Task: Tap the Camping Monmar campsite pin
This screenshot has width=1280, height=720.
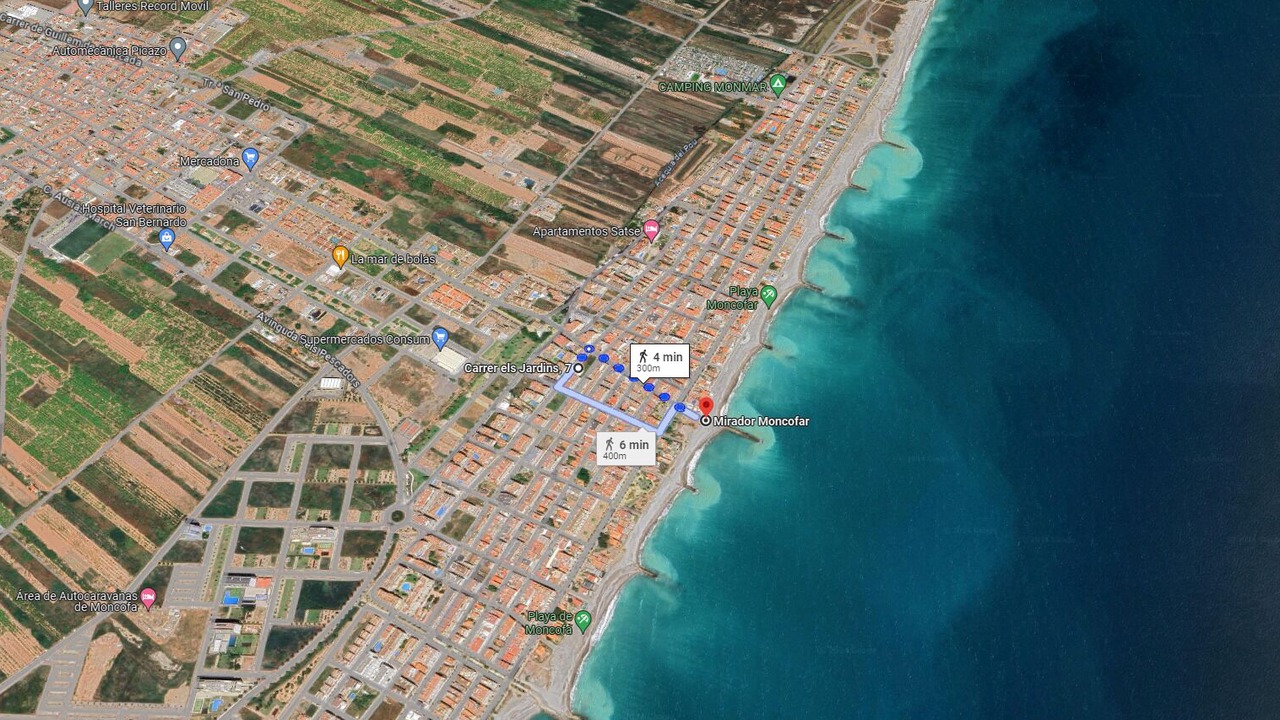Action: click(777, 84)
